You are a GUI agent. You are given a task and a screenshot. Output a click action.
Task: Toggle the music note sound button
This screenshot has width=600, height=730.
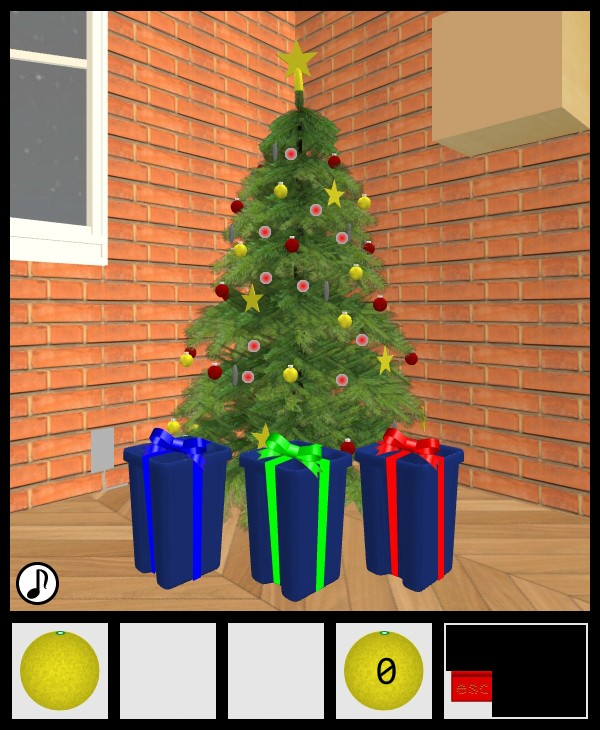pyautogui.click(x=37, y=583)
